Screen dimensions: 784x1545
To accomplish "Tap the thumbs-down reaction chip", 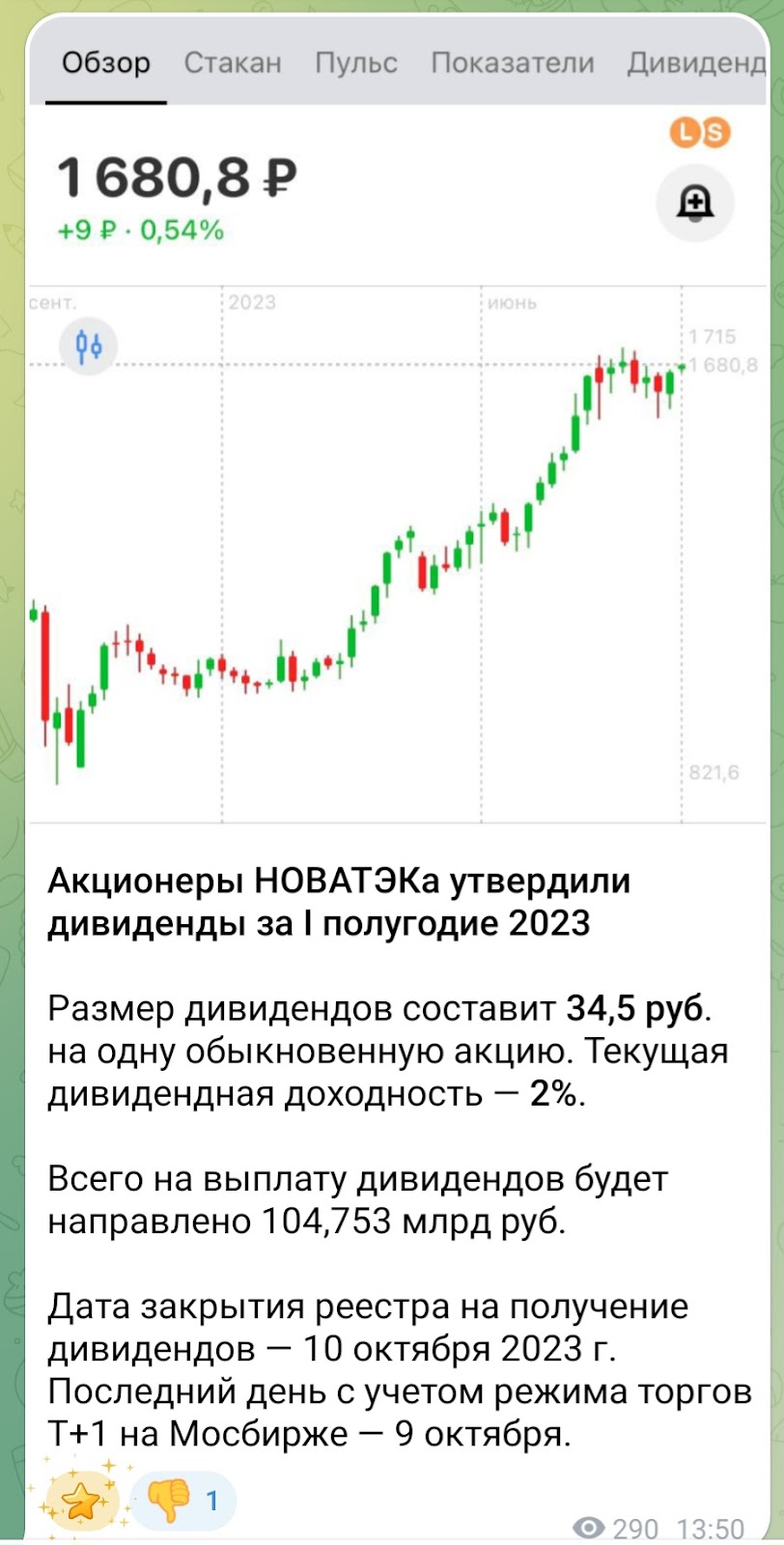I will (x=183, y=1501).
